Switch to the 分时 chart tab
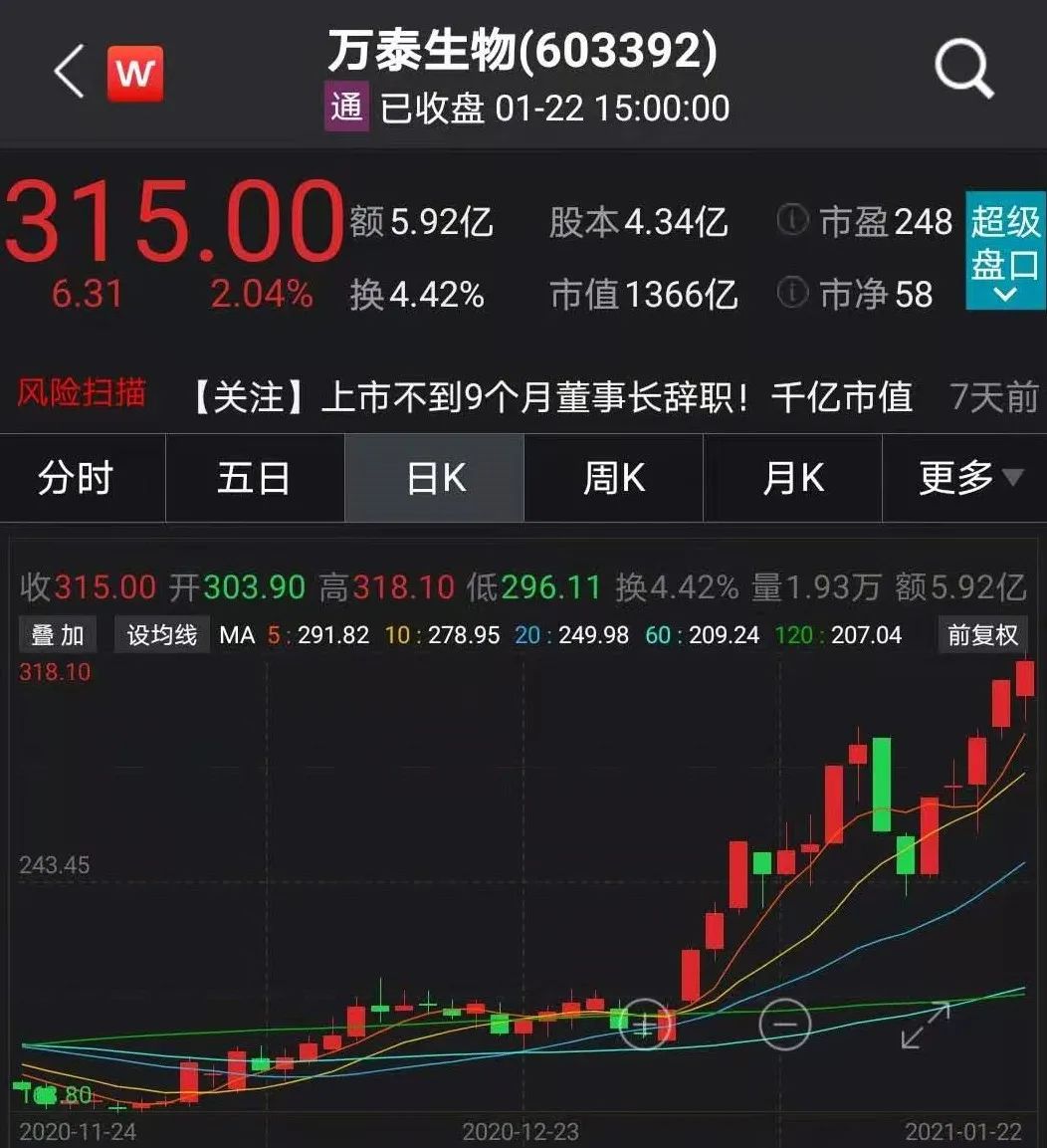This screenshot has height=1148, width=1047. pyautogui.click(x=76, y=478)
